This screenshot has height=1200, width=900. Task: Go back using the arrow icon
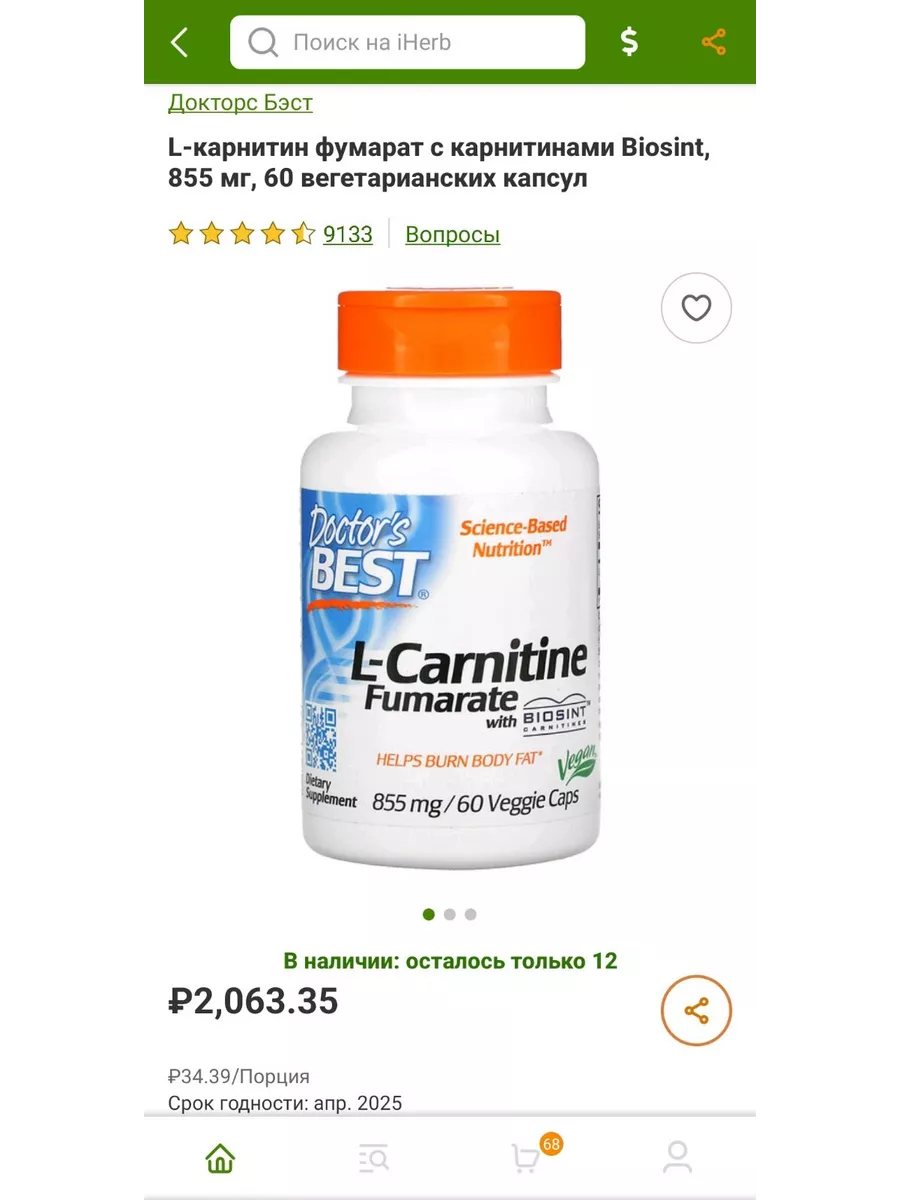pos(180,42)
